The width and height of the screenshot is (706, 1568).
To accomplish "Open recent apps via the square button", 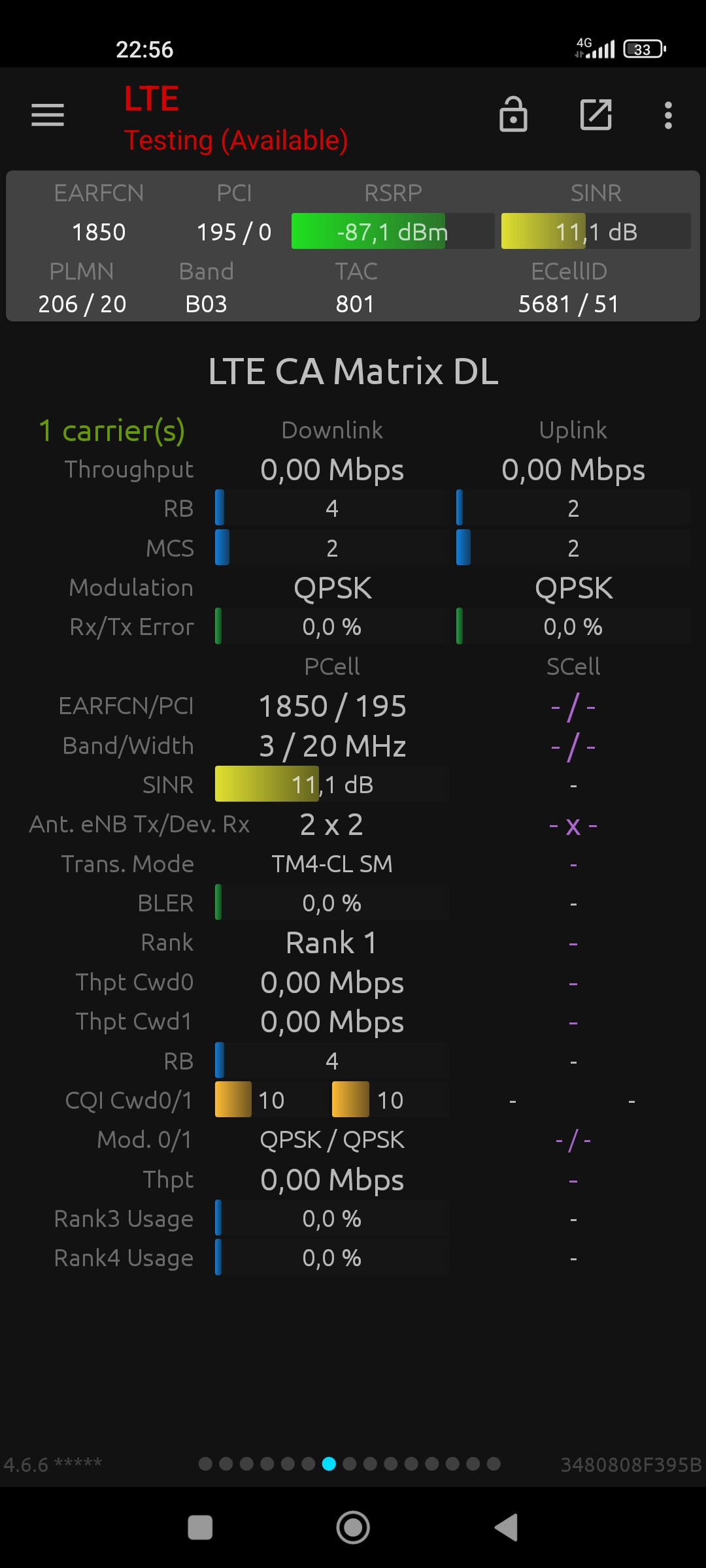I will click(x=200, y=1527).
